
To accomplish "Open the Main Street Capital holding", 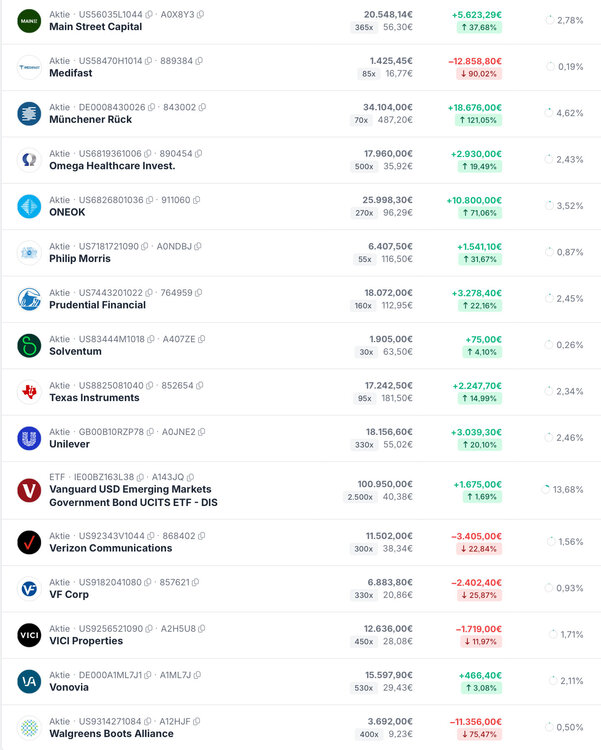I will point(97,27).
